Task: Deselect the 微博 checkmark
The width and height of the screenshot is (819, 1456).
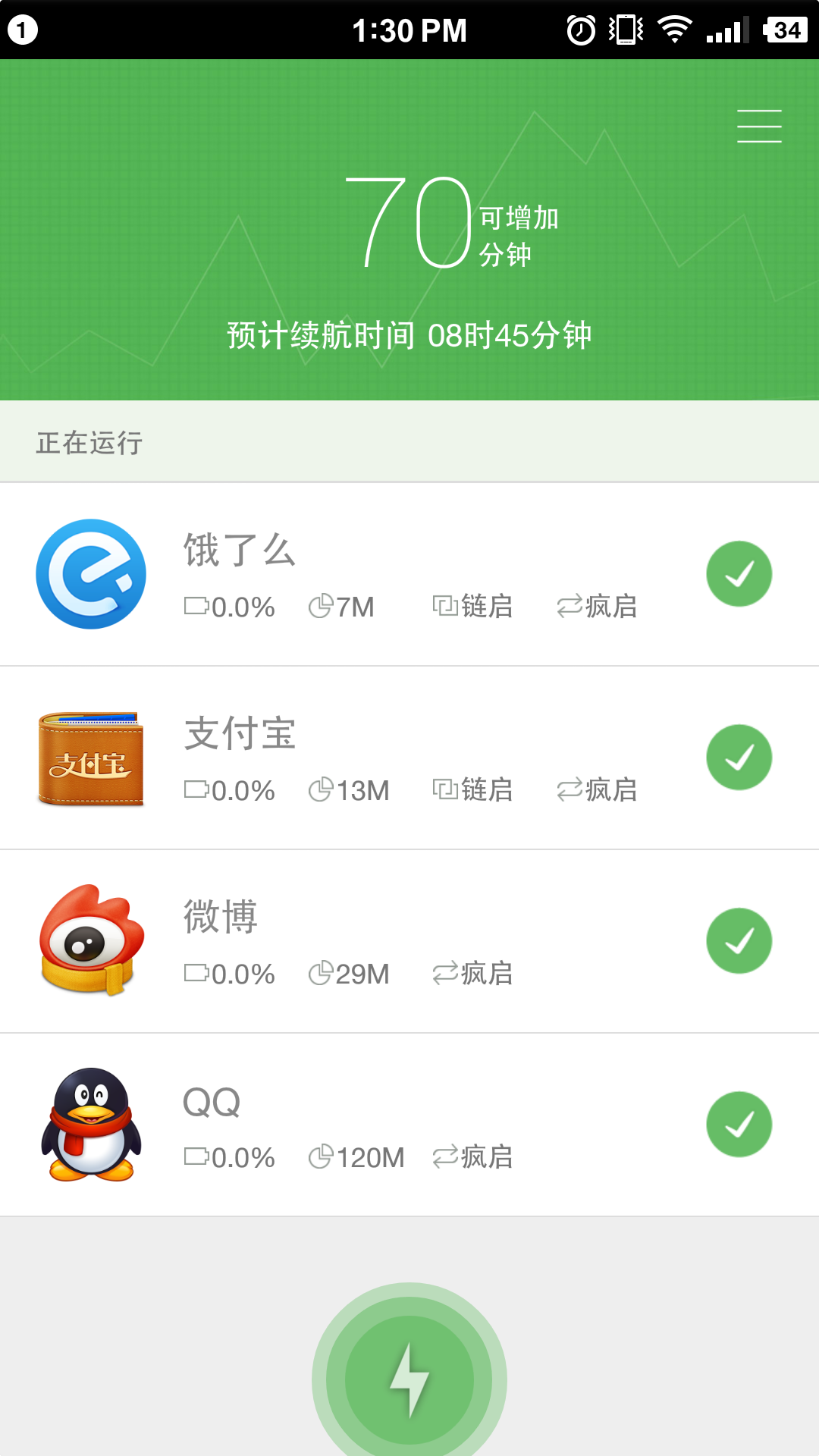Action: pyautogui.click(x=739, y=941)
